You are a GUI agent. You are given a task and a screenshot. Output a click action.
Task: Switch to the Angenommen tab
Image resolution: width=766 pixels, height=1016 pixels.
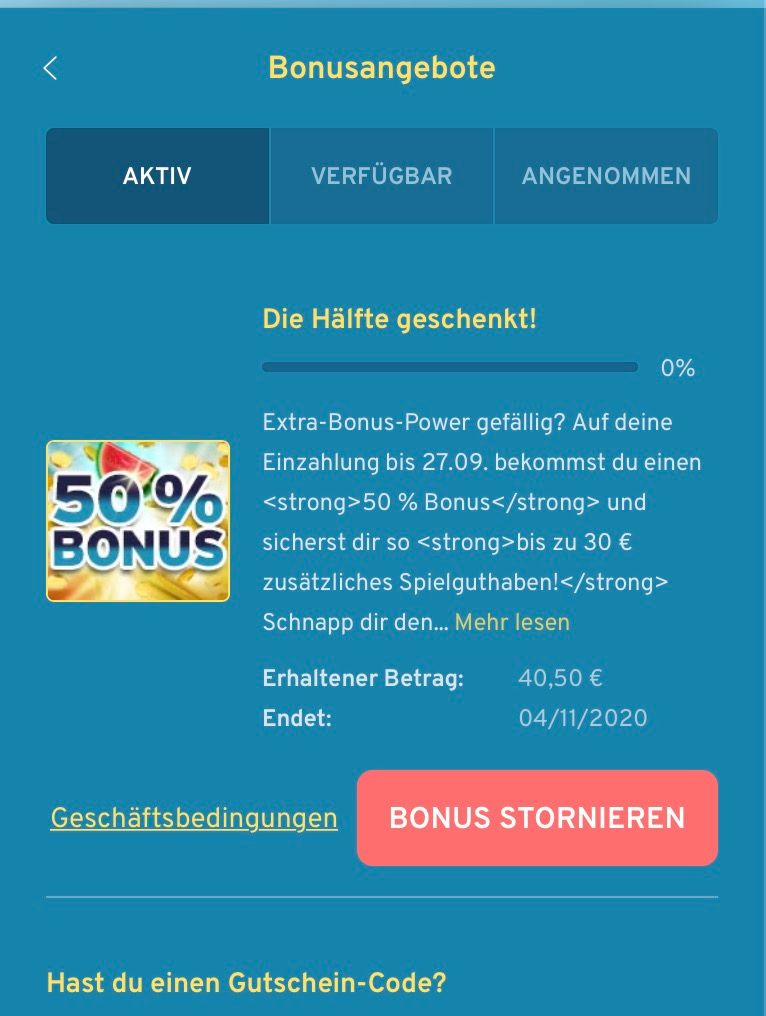coord(606,176)
